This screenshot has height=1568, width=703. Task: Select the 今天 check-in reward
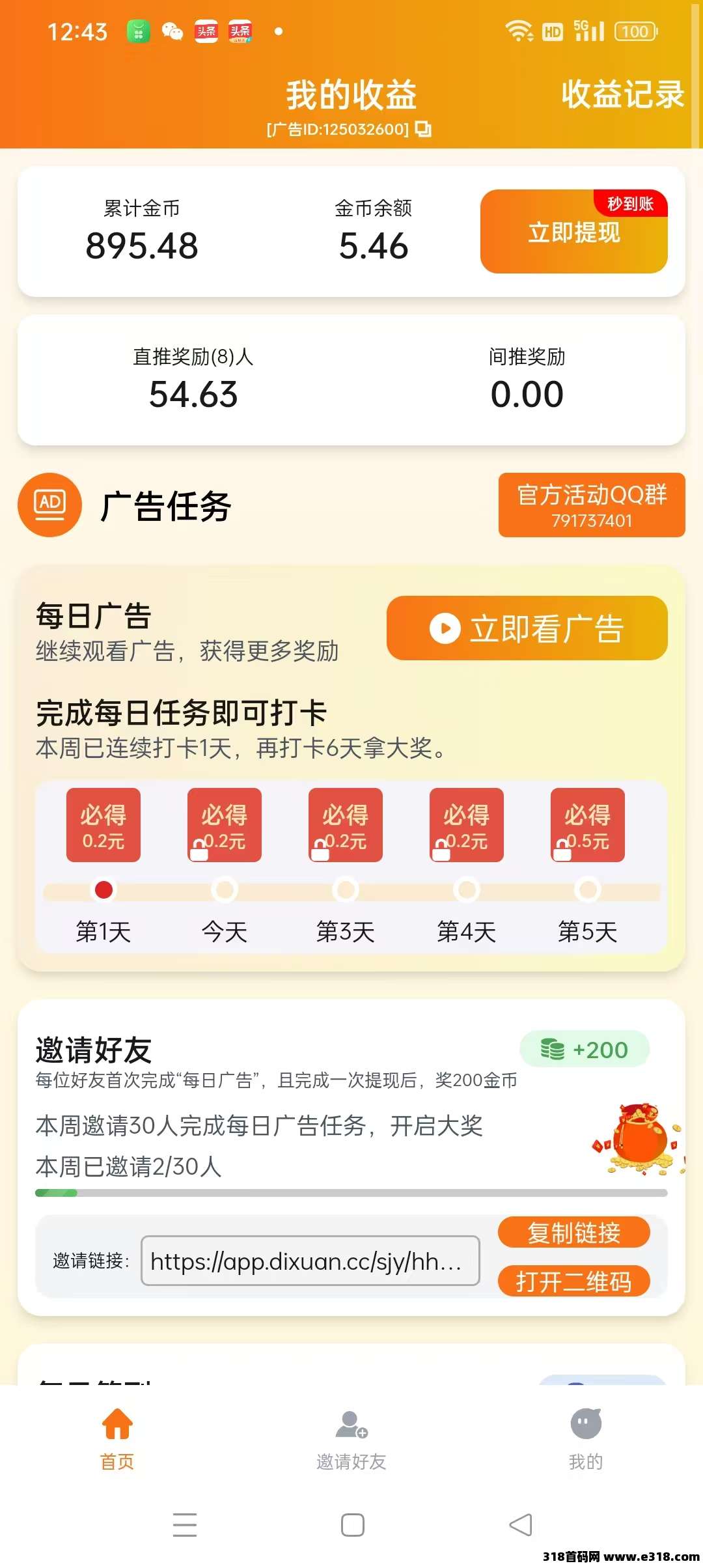point(225,826)
